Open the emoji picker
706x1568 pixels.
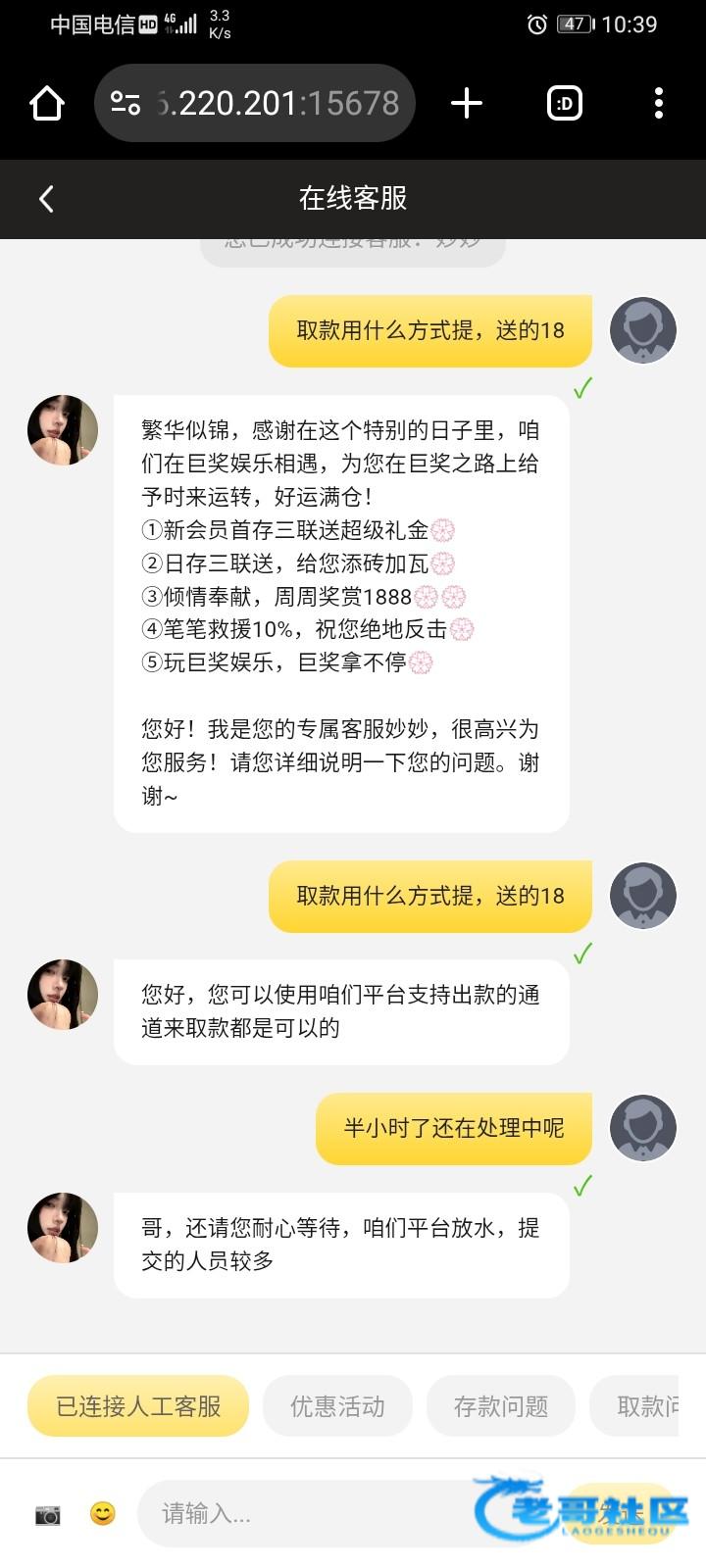[102, 1514]
